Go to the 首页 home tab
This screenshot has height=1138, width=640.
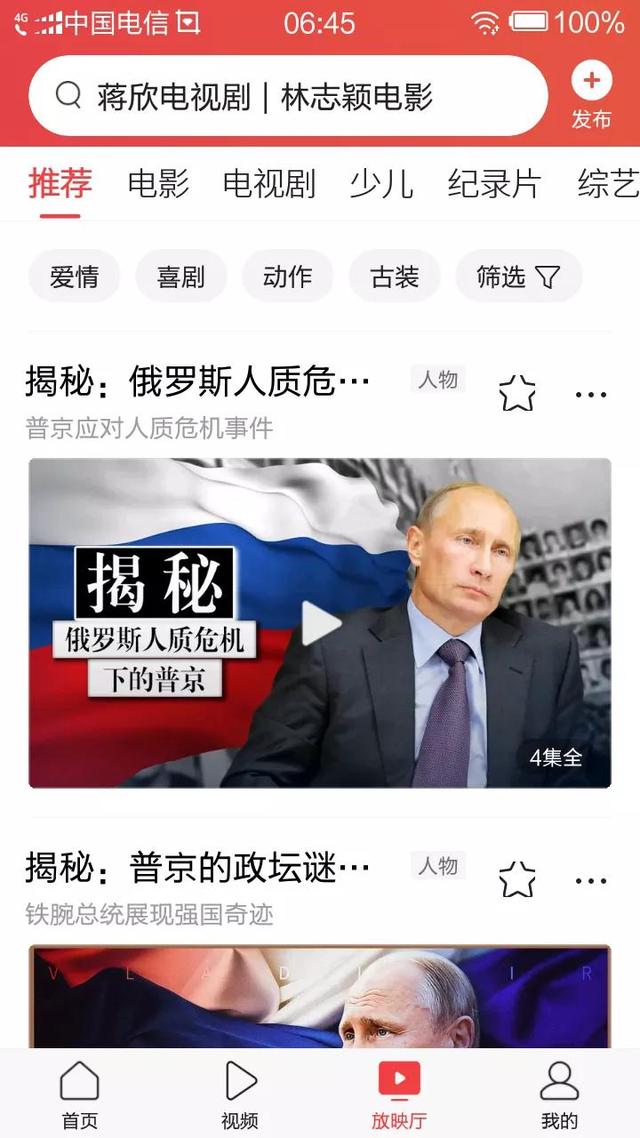click(x=80, y=1094)
